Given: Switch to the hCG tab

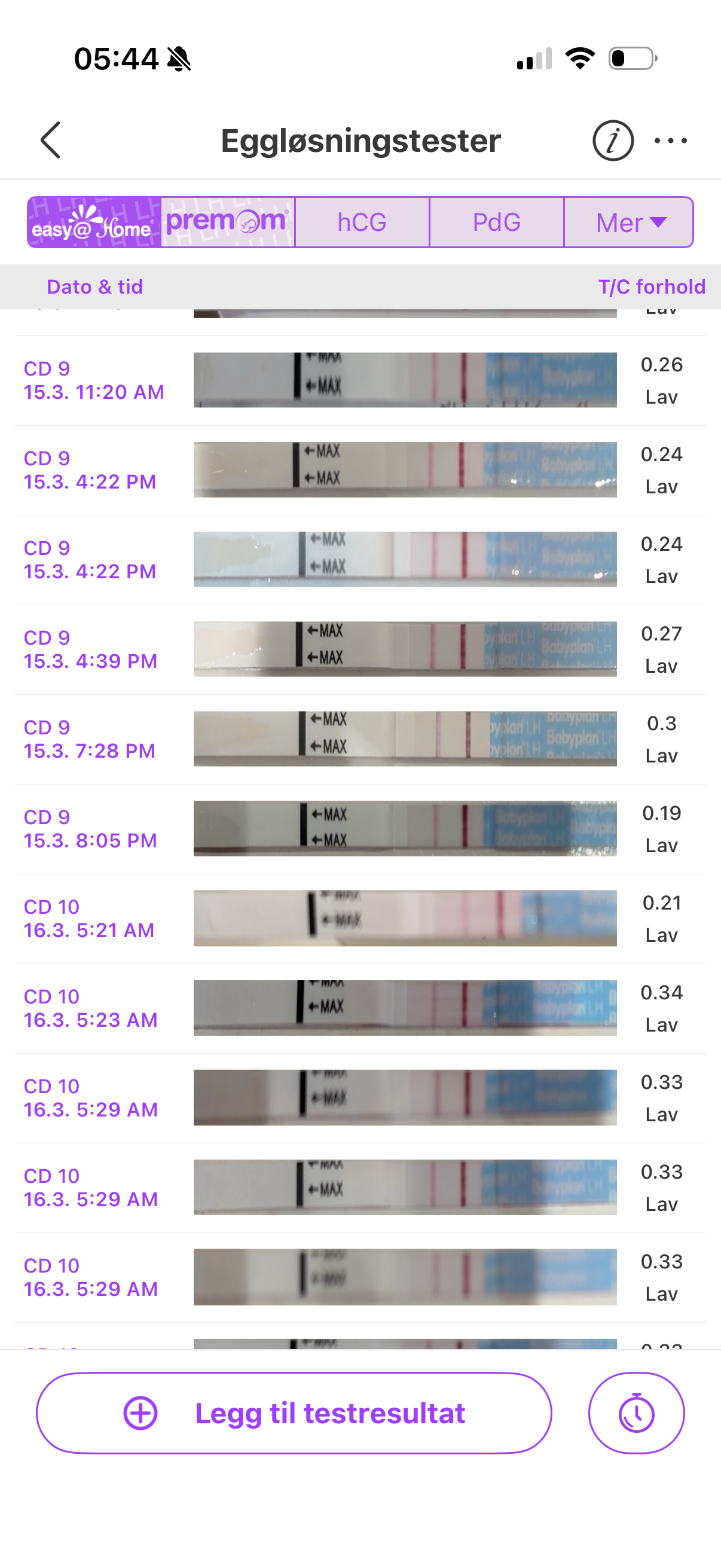Looking at the screenshot, I should pyautogui.click(x=362, y=222).
